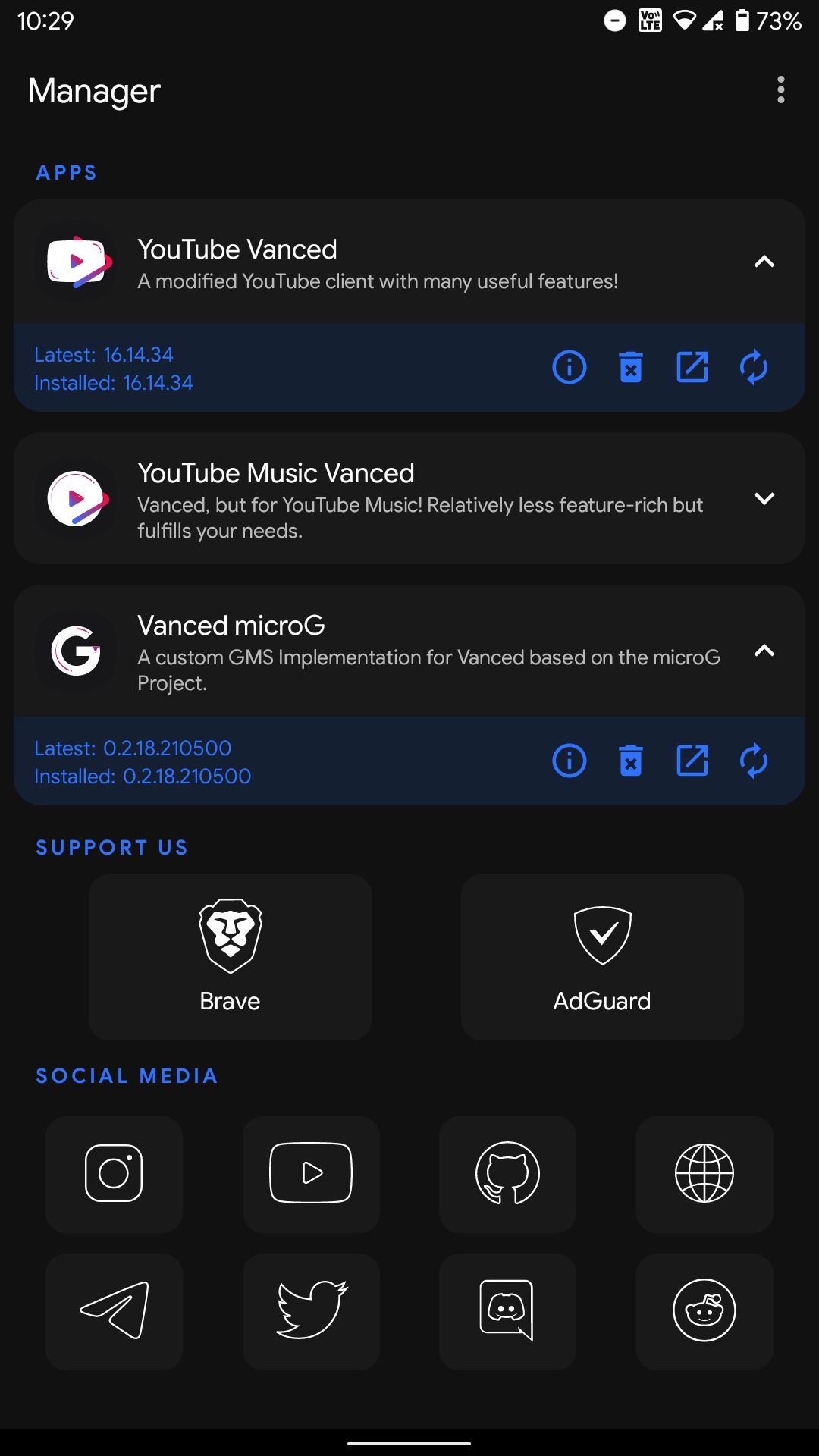Screen dimensions: 819x1456
Task: Launch Vanced microG
Action: (692, 761)
